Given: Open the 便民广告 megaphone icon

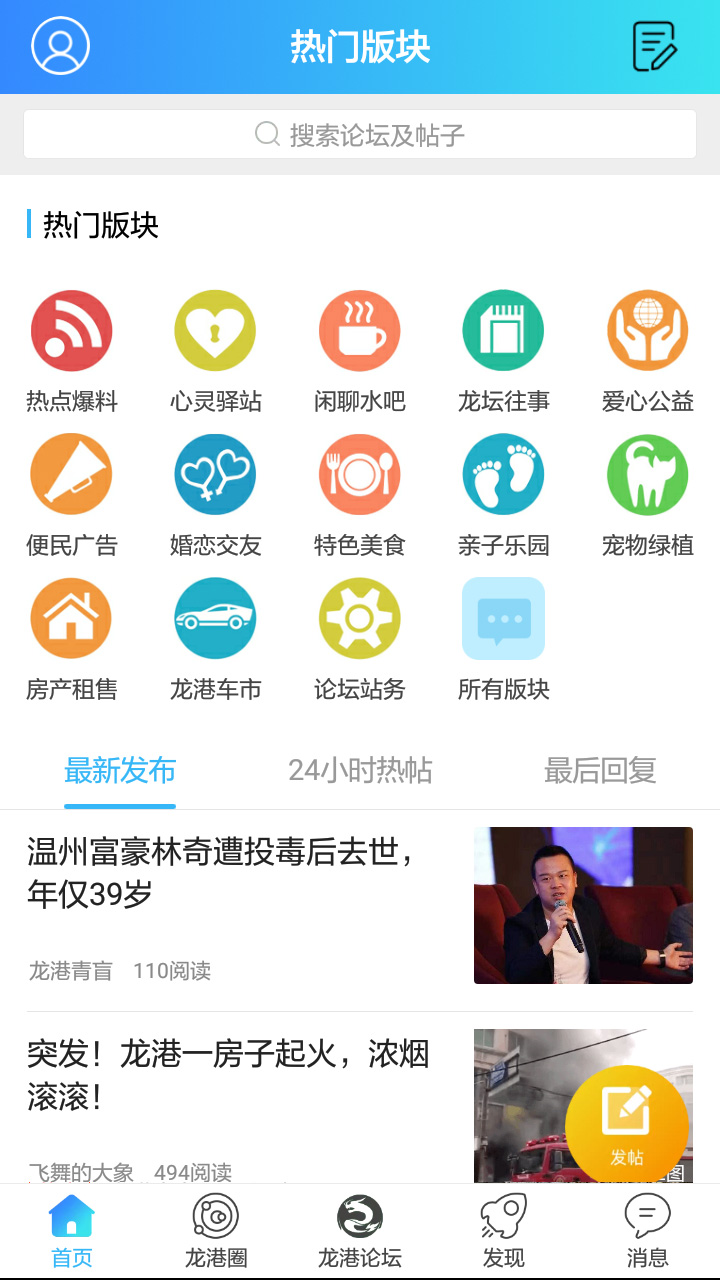Looking at the screenshot, I should pos(71,474).
